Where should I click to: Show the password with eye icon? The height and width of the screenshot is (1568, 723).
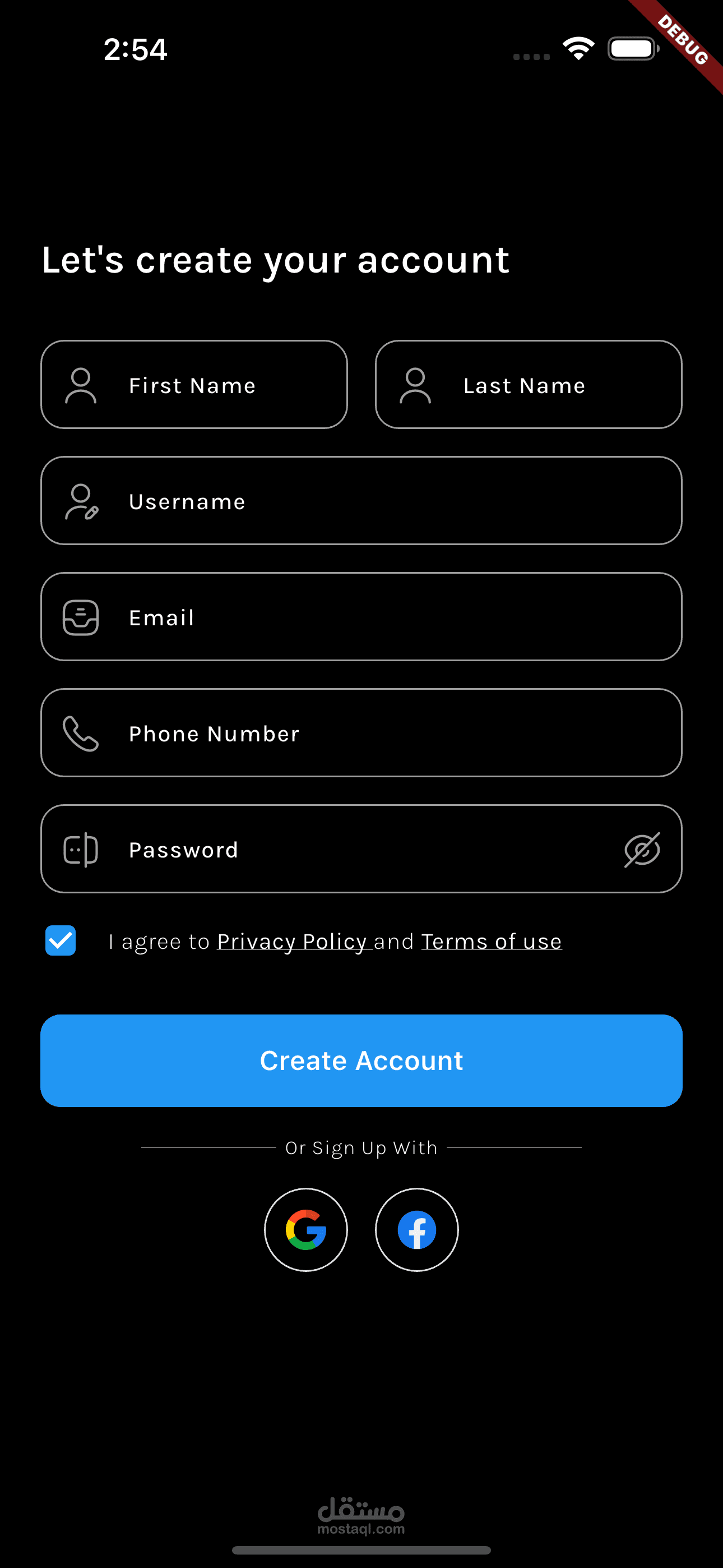pyautogui.click(x=642, y=849)
